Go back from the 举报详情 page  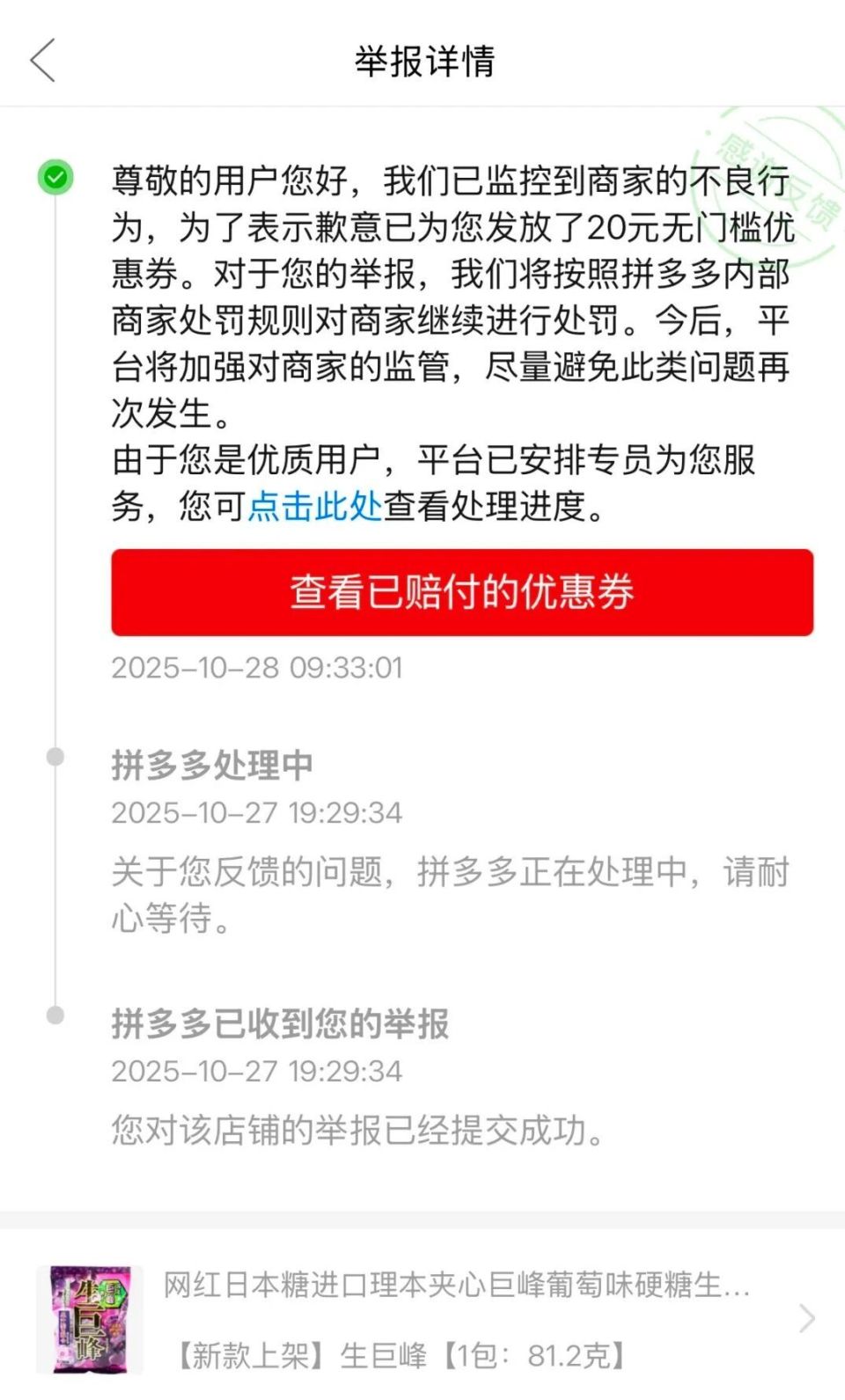click(43, 60)
